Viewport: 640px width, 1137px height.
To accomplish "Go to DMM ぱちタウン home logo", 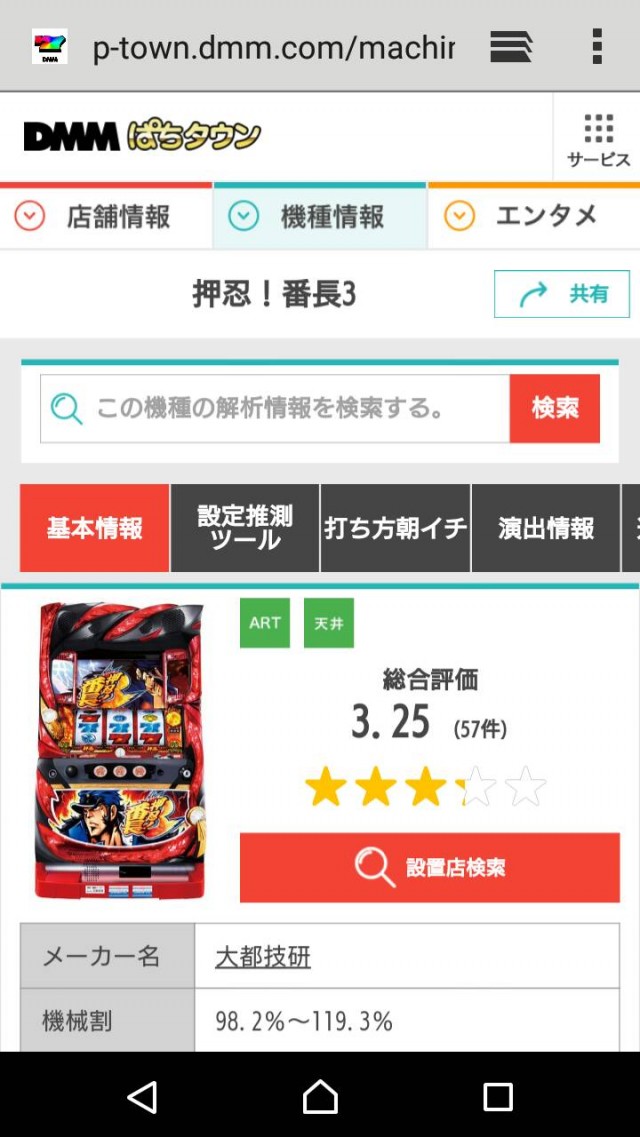I will [142, 136].
